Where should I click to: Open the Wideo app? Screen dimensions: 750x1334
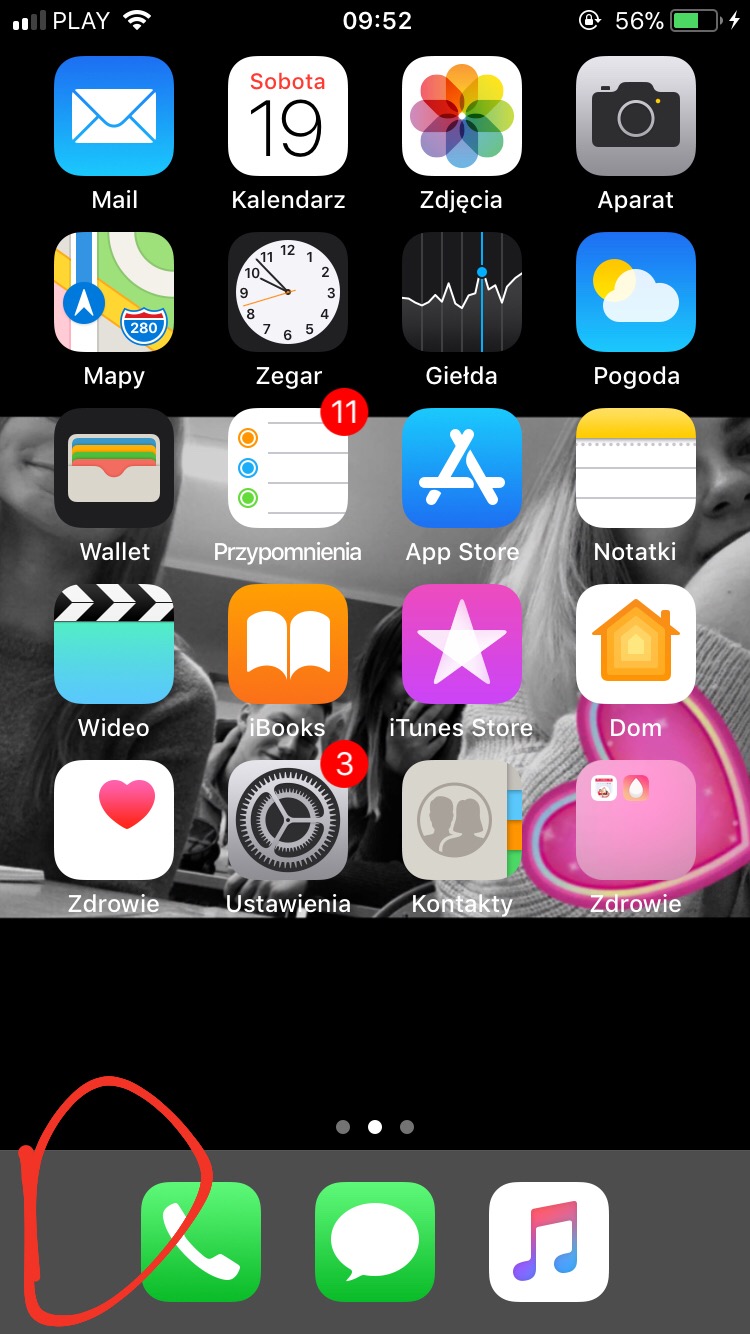click(114, 644)
